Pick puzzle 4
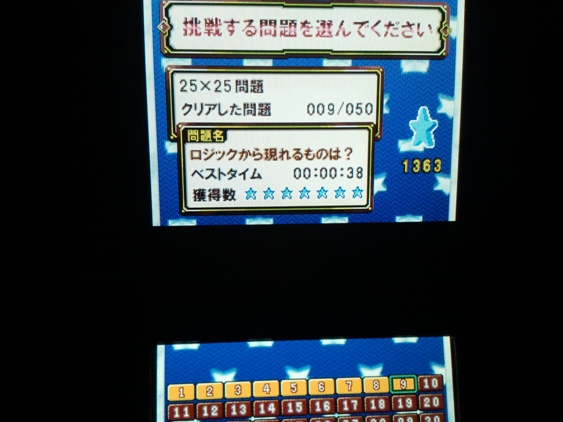This screenshot has width=563, height=422. 266,389
